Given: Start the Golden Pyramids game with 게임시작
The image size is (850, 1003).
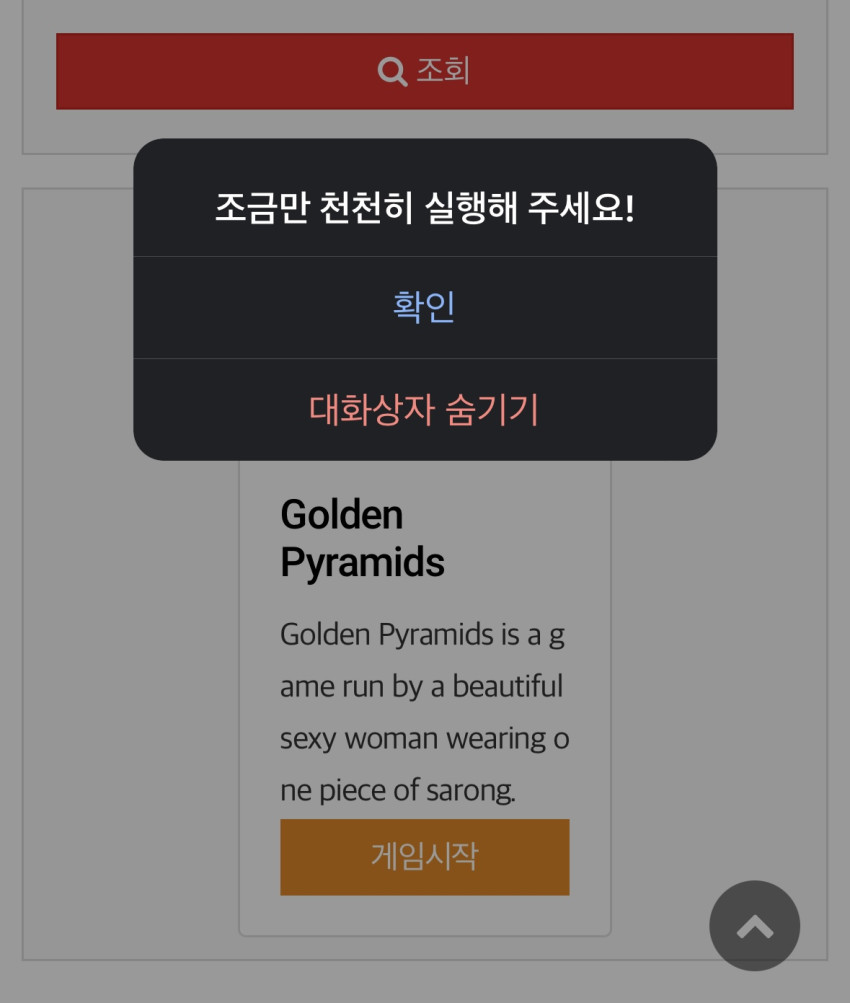Looking at the screenshot, I should pyautogui.click(x=425, y=857).
